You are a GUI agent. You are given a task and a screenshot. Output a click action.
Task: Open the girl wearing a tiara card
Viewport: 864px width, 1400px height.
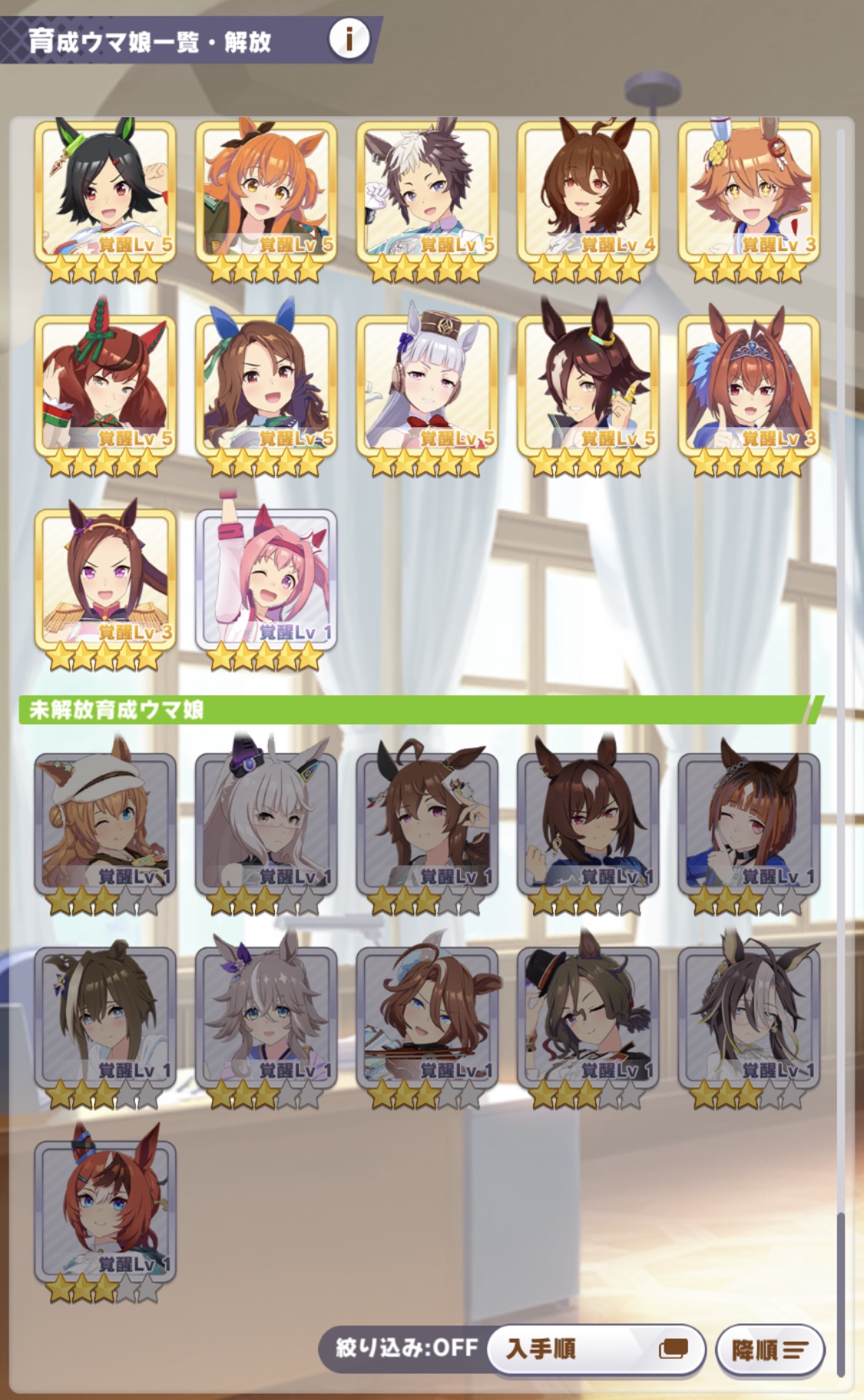[x=748, y=386]
